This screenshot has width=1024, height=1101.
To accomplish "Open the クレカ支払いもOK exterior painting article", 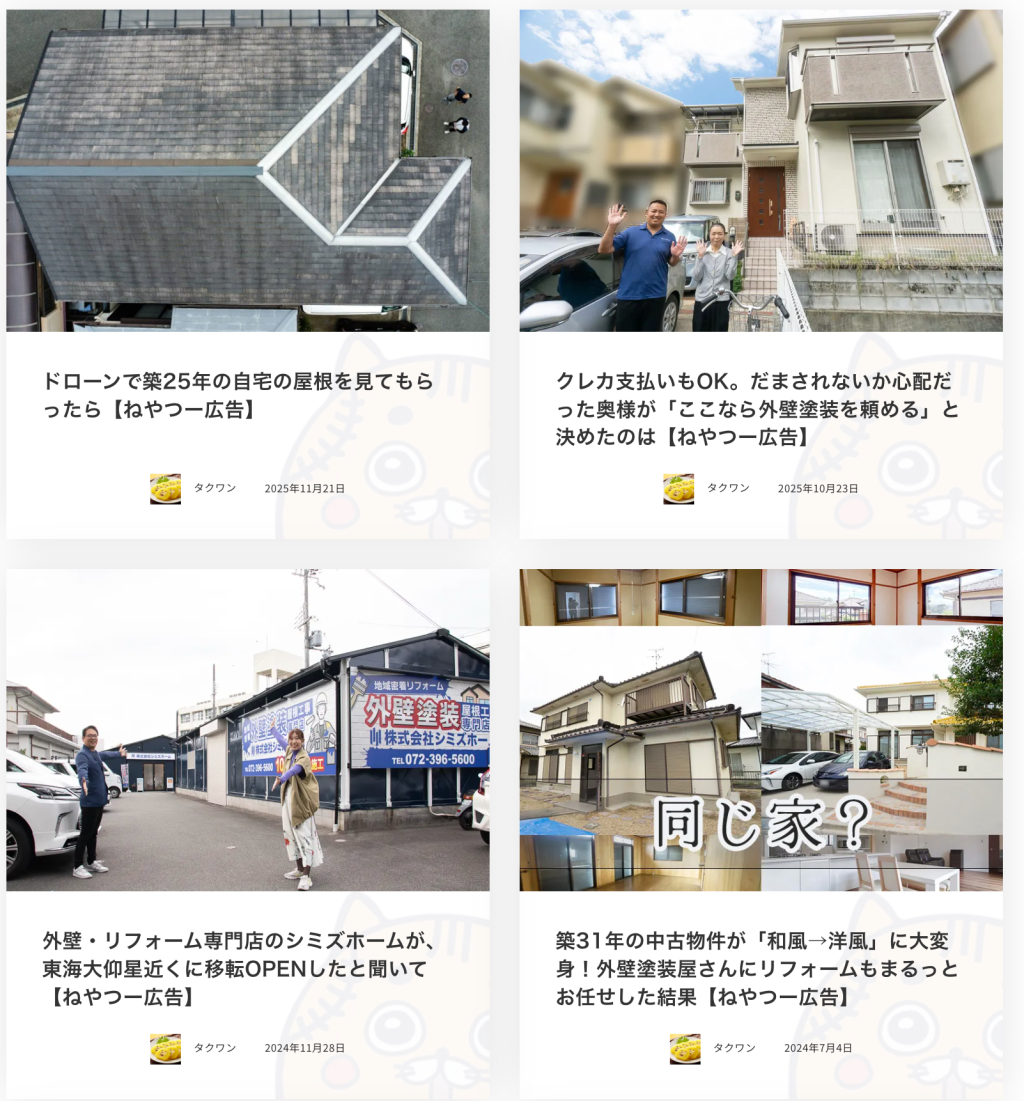I will (x=757, y=408).
